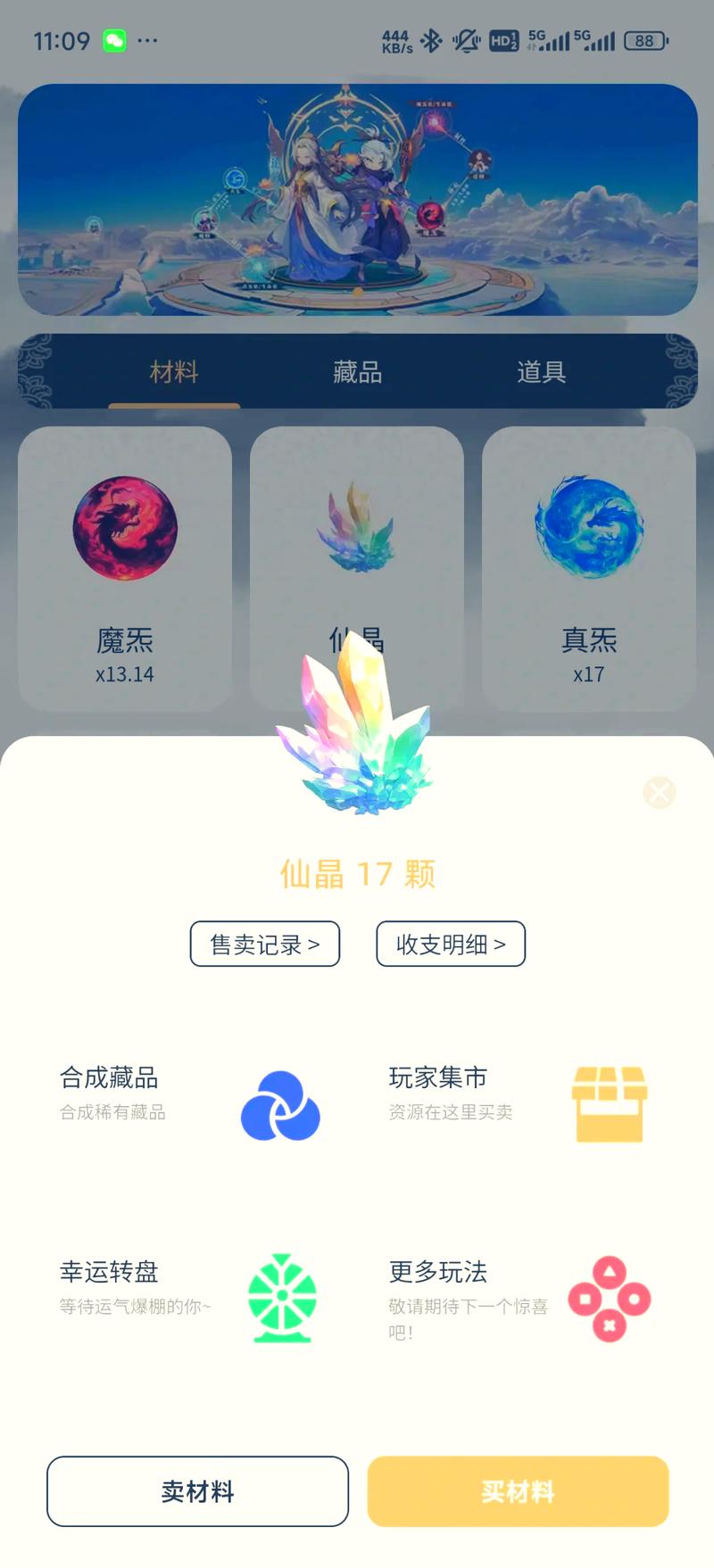Tap the 卖材料 sell button
The width and height of the screenshot is (714, 1568).
click(x=197, y=1490)
